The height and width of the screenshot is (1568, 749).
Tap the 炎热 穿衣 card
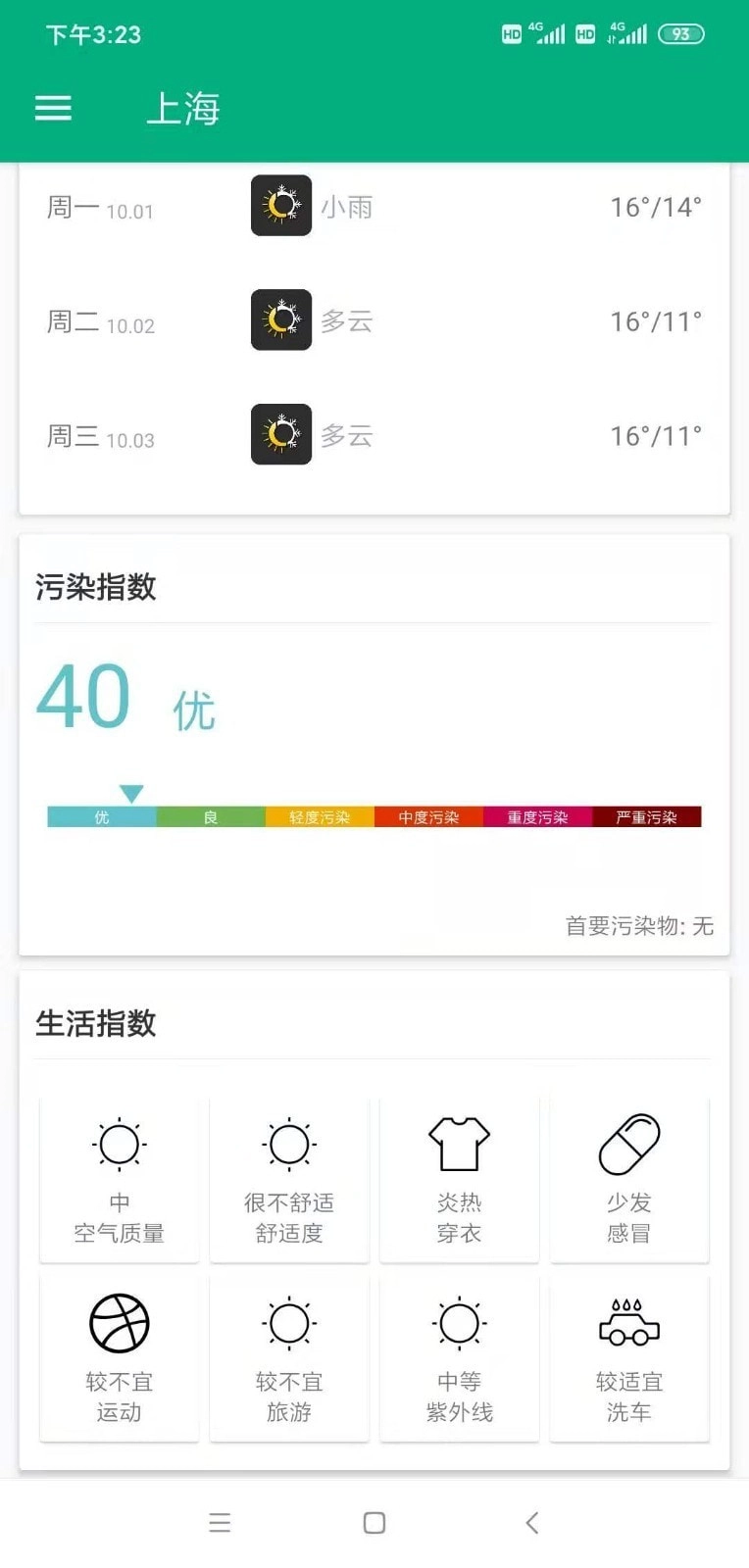click(459, 1179)
